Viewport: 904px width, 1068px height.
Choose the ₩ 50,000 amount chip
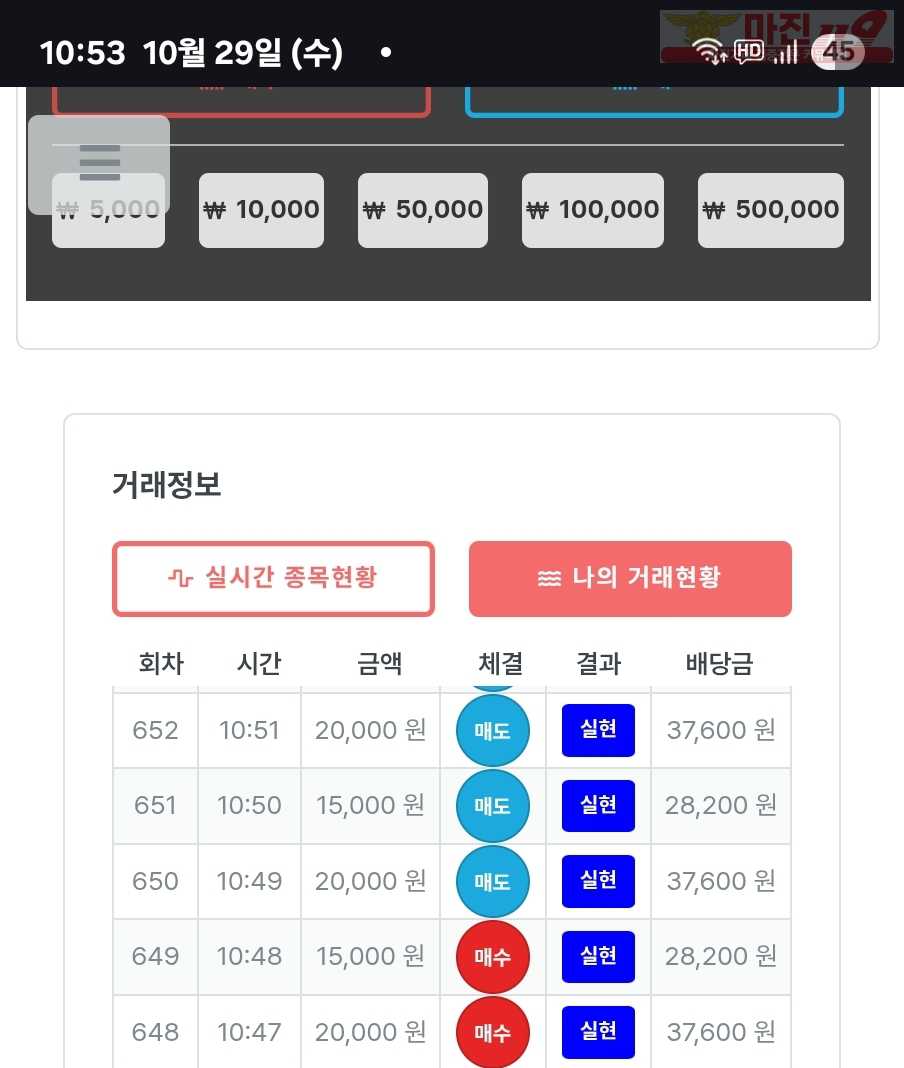point(423,210)
